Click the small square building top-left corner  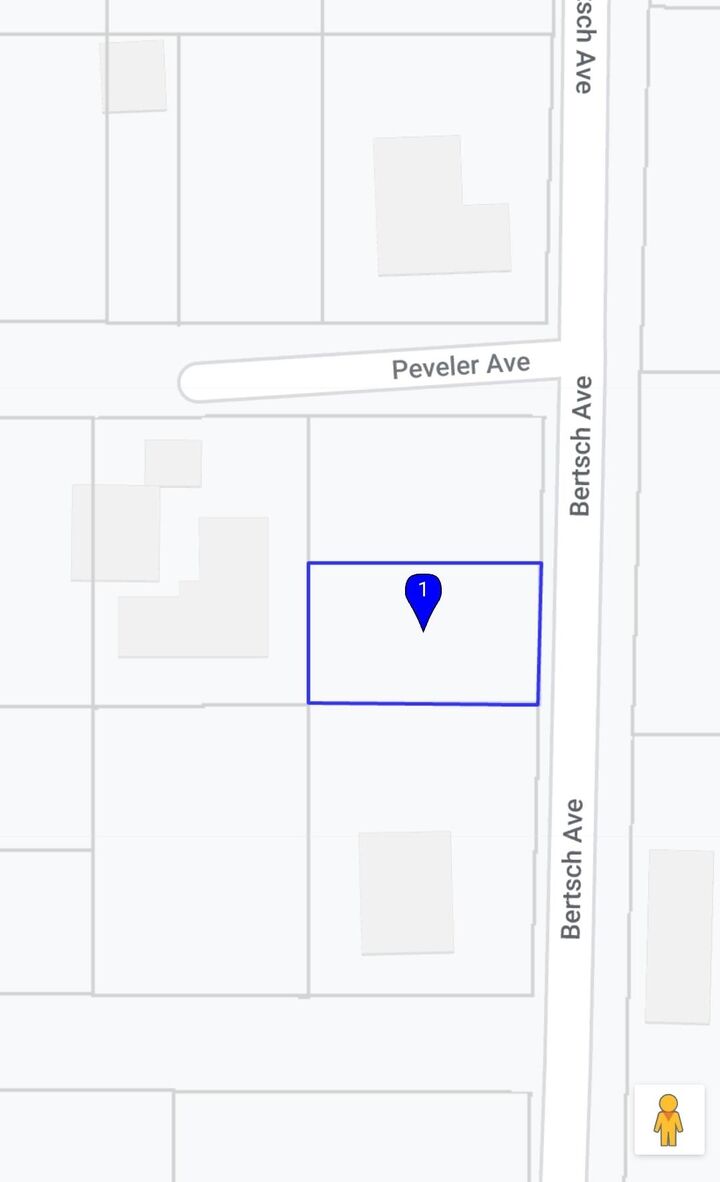[x=133, y=75]
